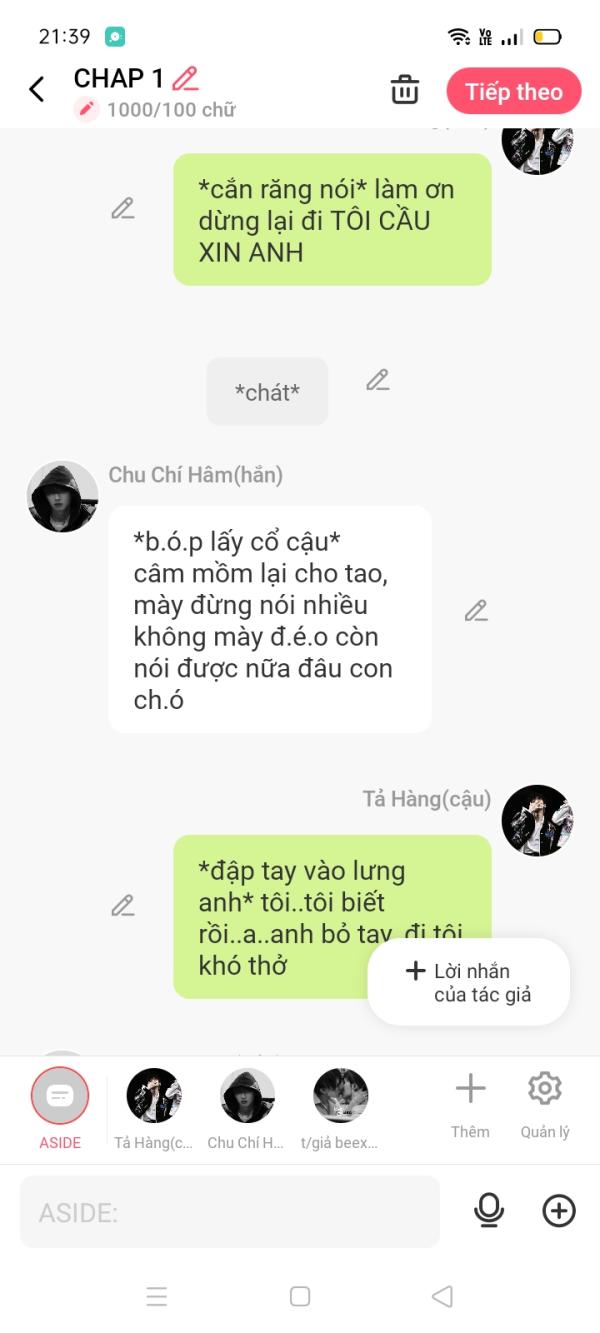600x1333 pixels.
Task: Add Lời nhắn của tác giả
Action: pyautogui.click(x=469, y=982)
